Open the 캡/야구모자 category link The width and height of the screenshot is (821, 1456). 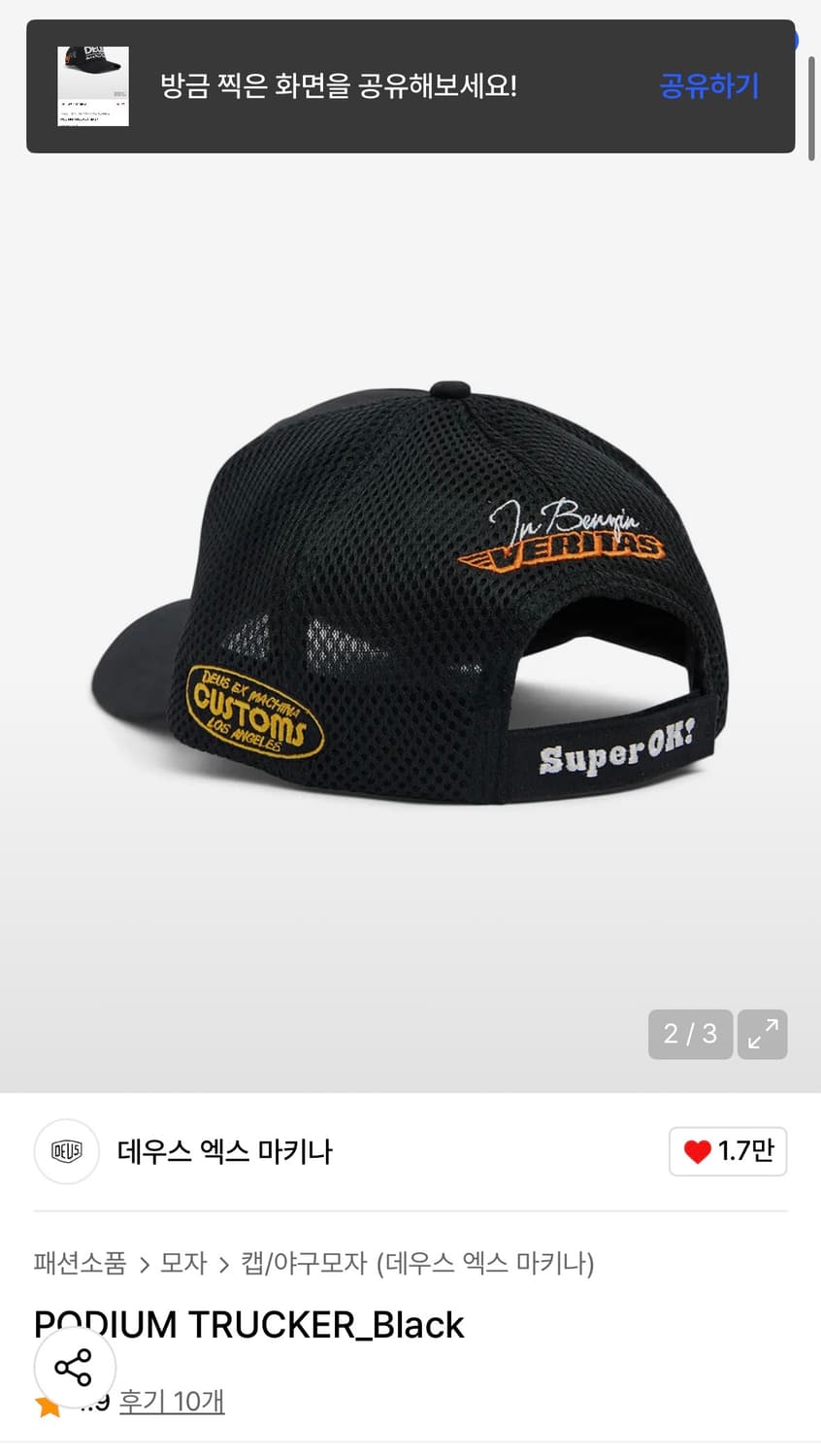click(x=296, y=1264)
